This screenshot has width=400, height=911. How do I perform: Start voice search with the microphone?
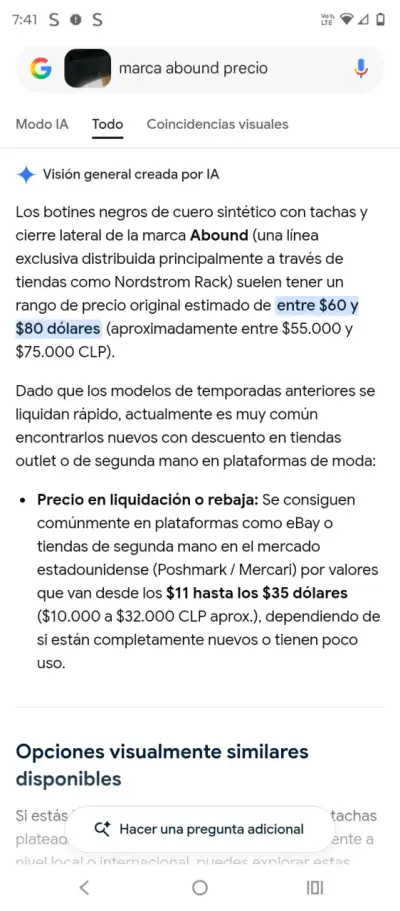360,69
